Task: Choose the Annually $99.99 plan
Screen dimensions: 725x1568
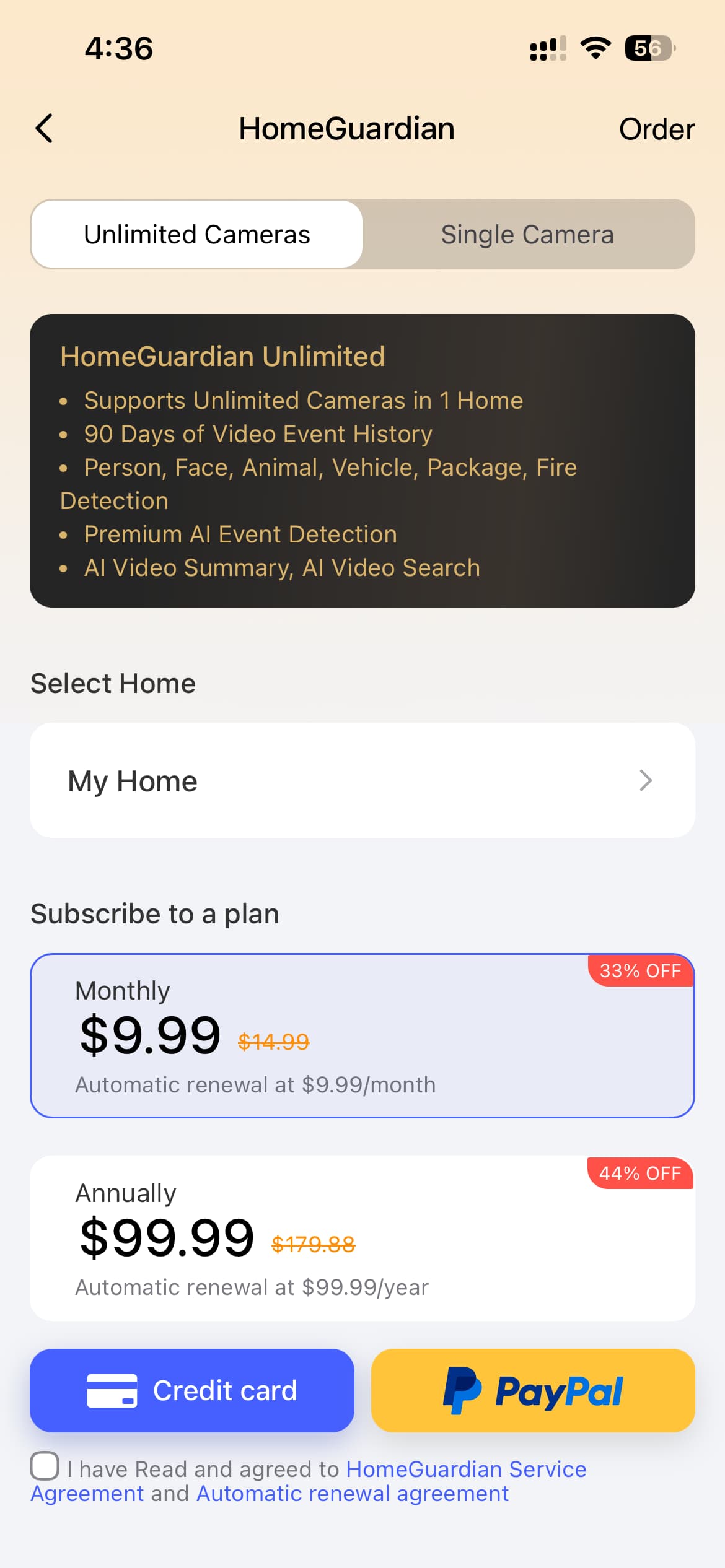Action: tap(362, 1237)
